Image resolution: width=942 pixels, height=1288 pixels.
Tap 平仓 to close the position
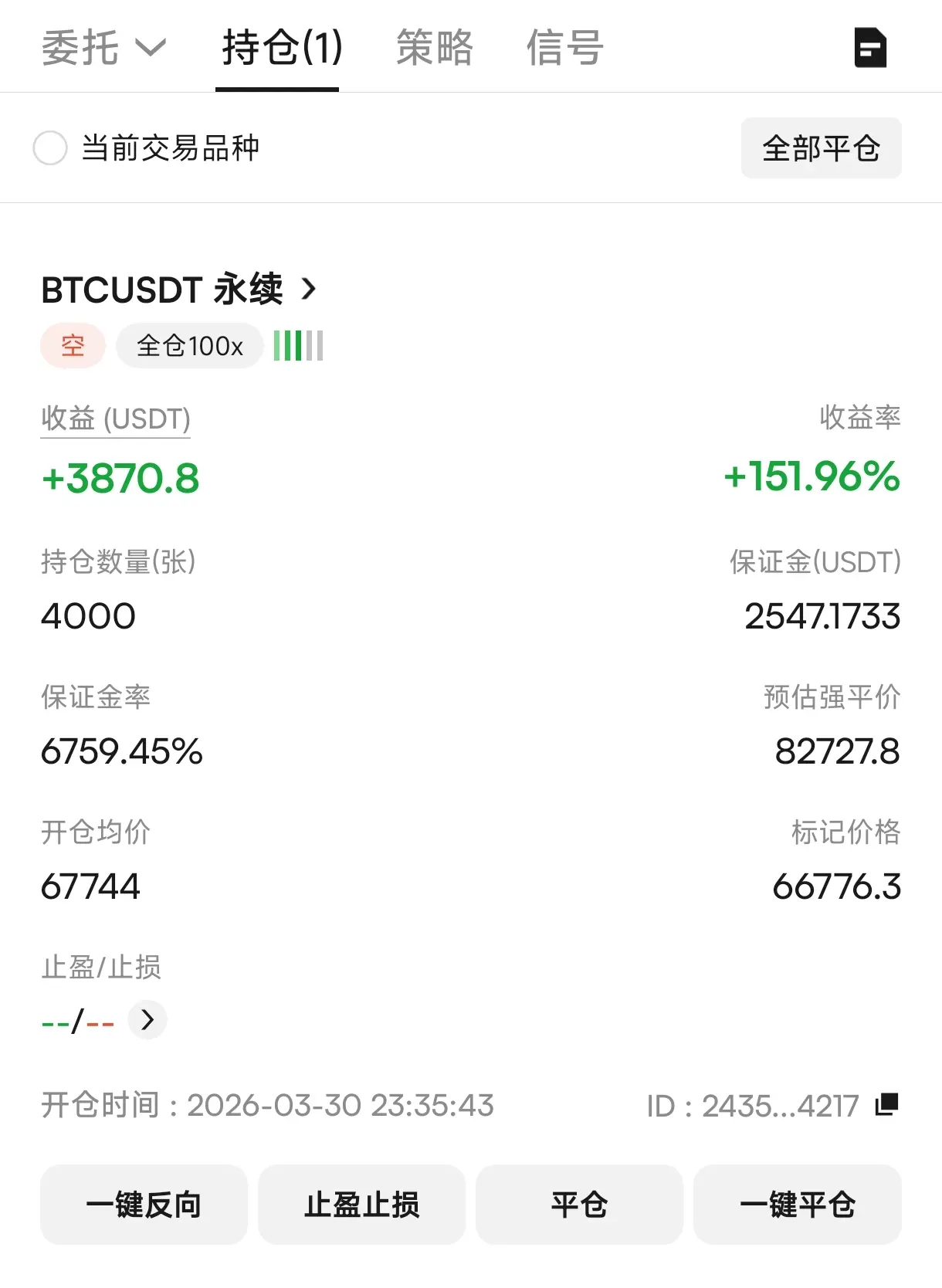579,1205
